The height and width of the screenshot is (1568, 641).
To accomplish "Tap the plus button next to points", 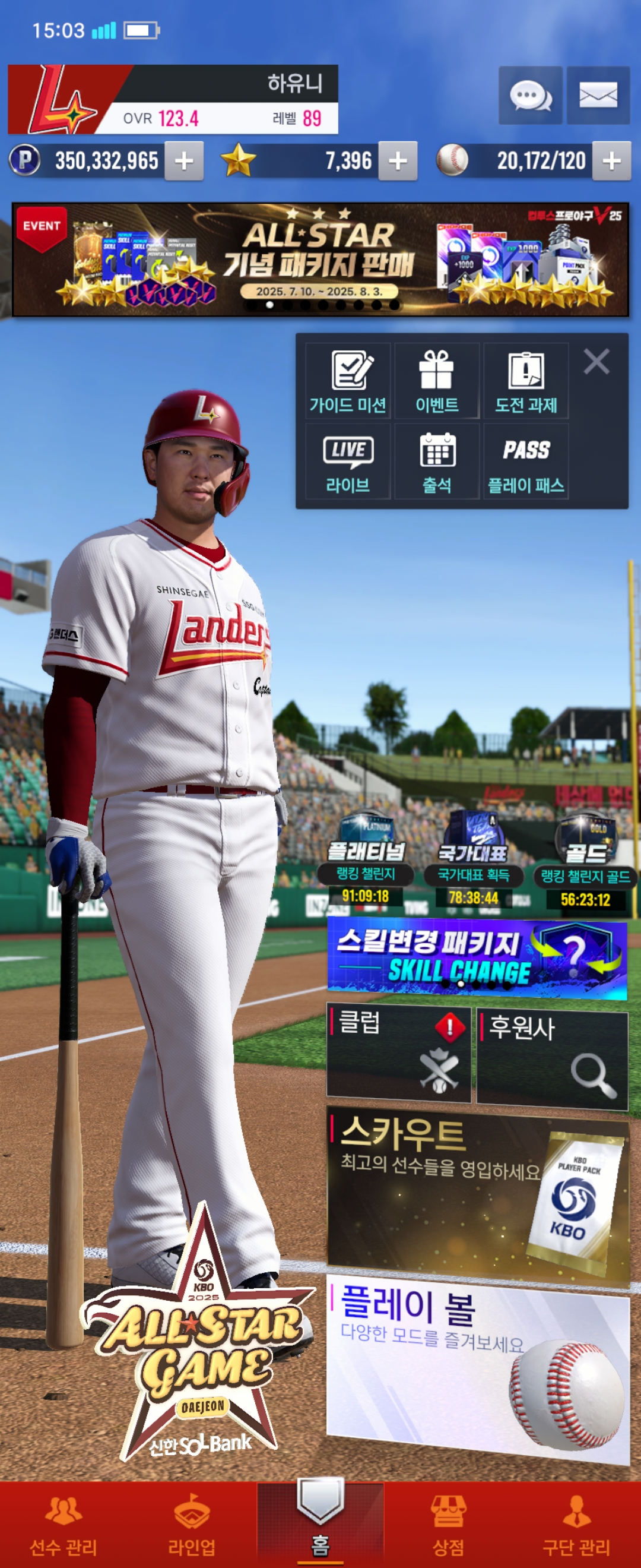I will [x=183, y=162].
